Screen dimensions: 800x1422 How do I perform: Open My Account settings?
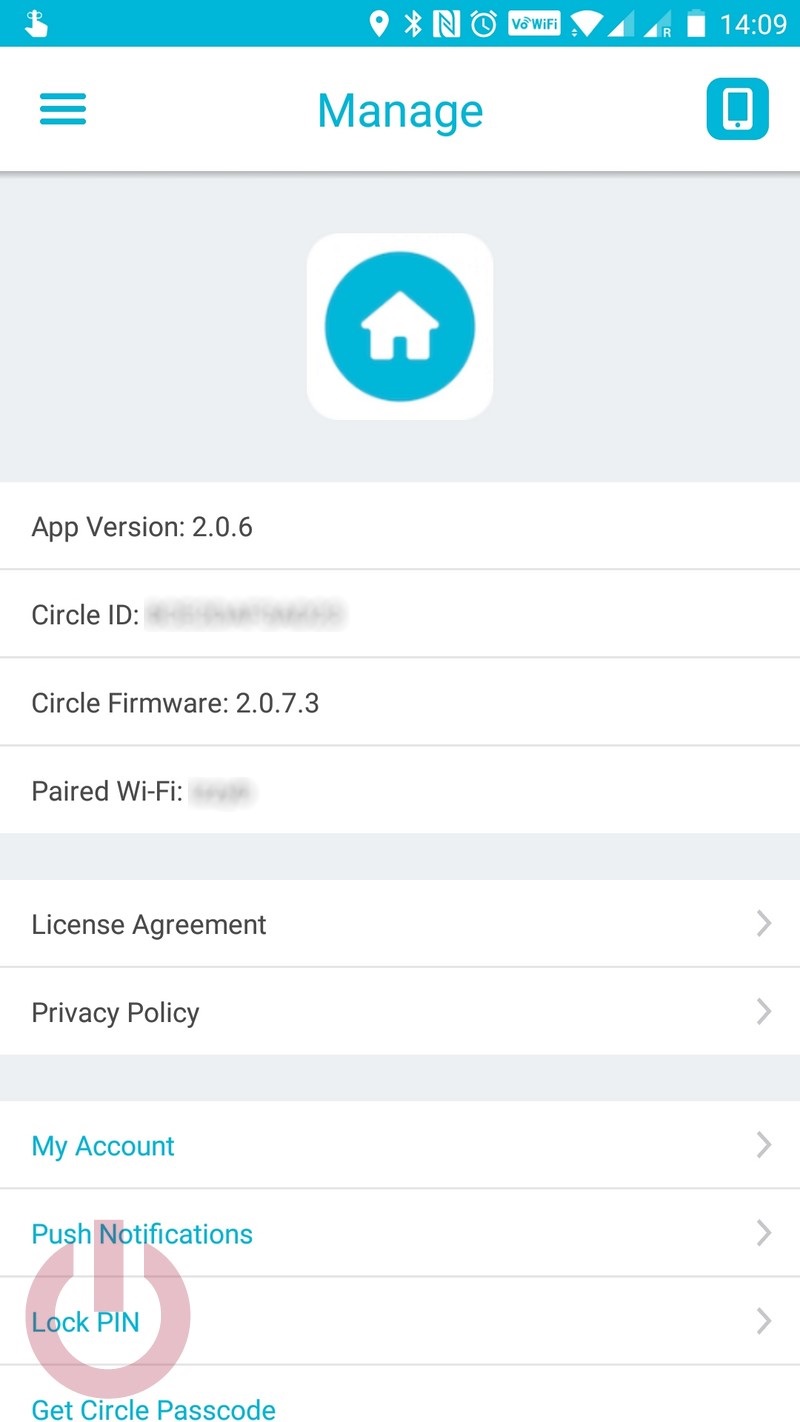click(x=400, y=1146)
